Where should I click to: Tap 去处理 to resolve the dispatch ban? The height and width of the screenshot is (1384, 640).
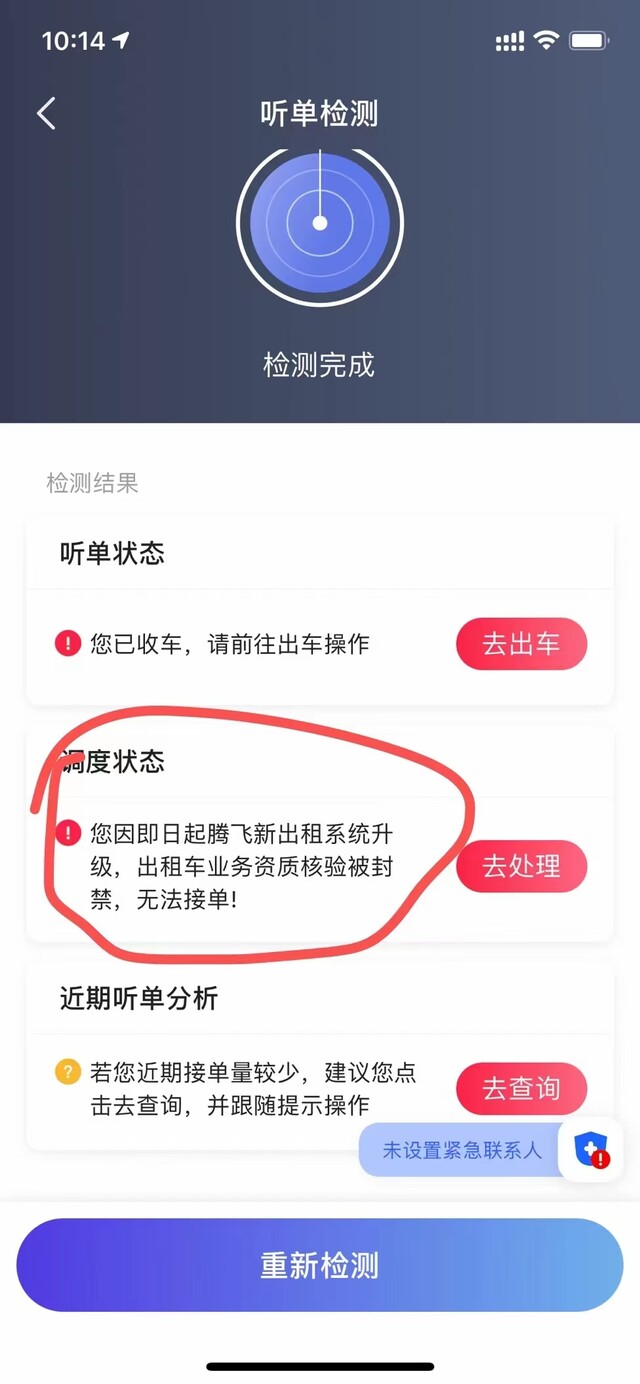(x=521, y=866)
